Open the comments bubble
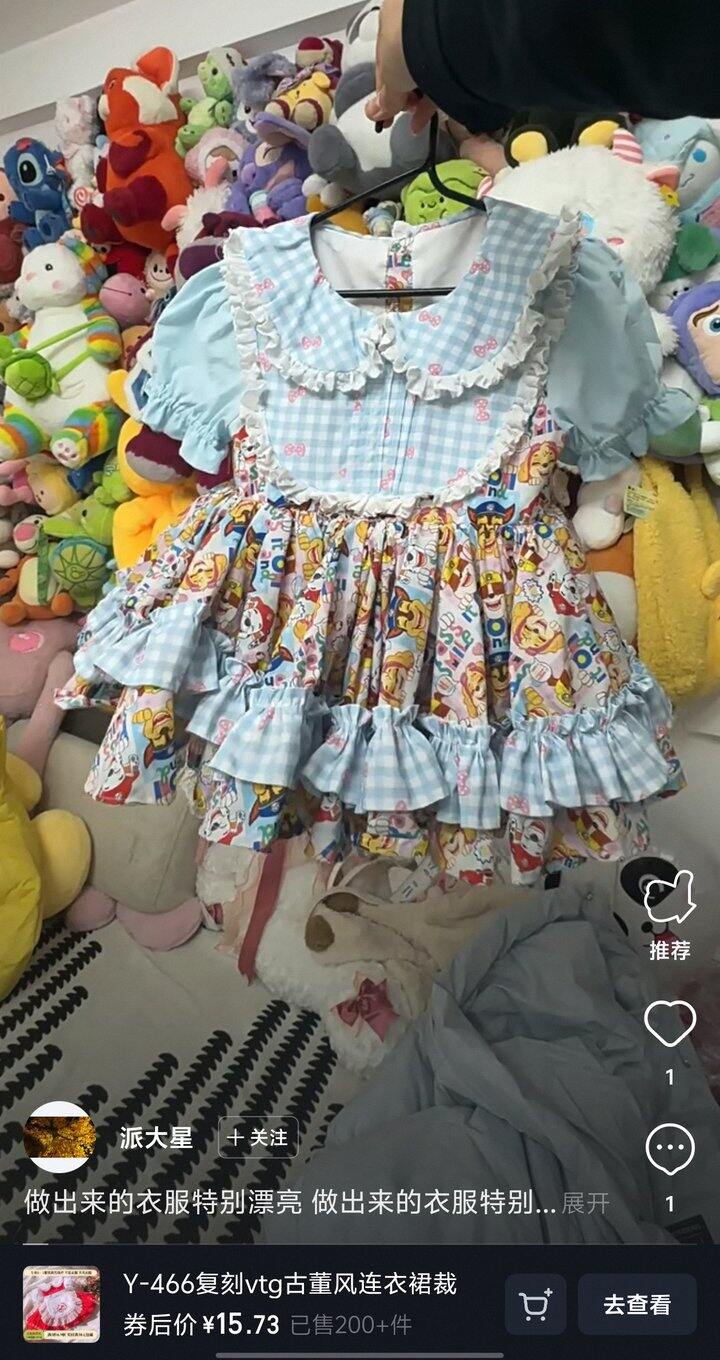The image size is (720, 1360). click(x=669, y=1150)
